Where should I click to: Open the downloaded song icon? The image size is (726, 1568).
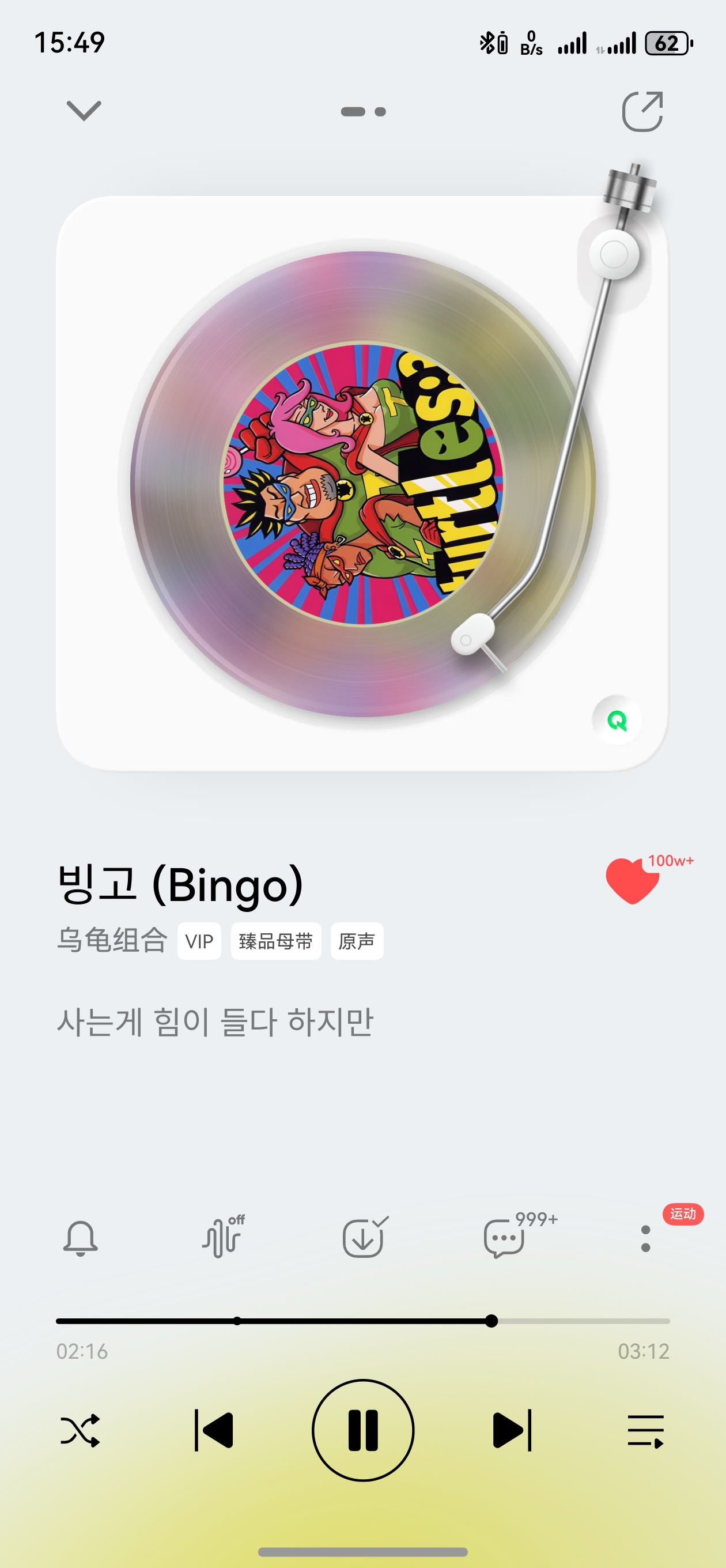364,1238
